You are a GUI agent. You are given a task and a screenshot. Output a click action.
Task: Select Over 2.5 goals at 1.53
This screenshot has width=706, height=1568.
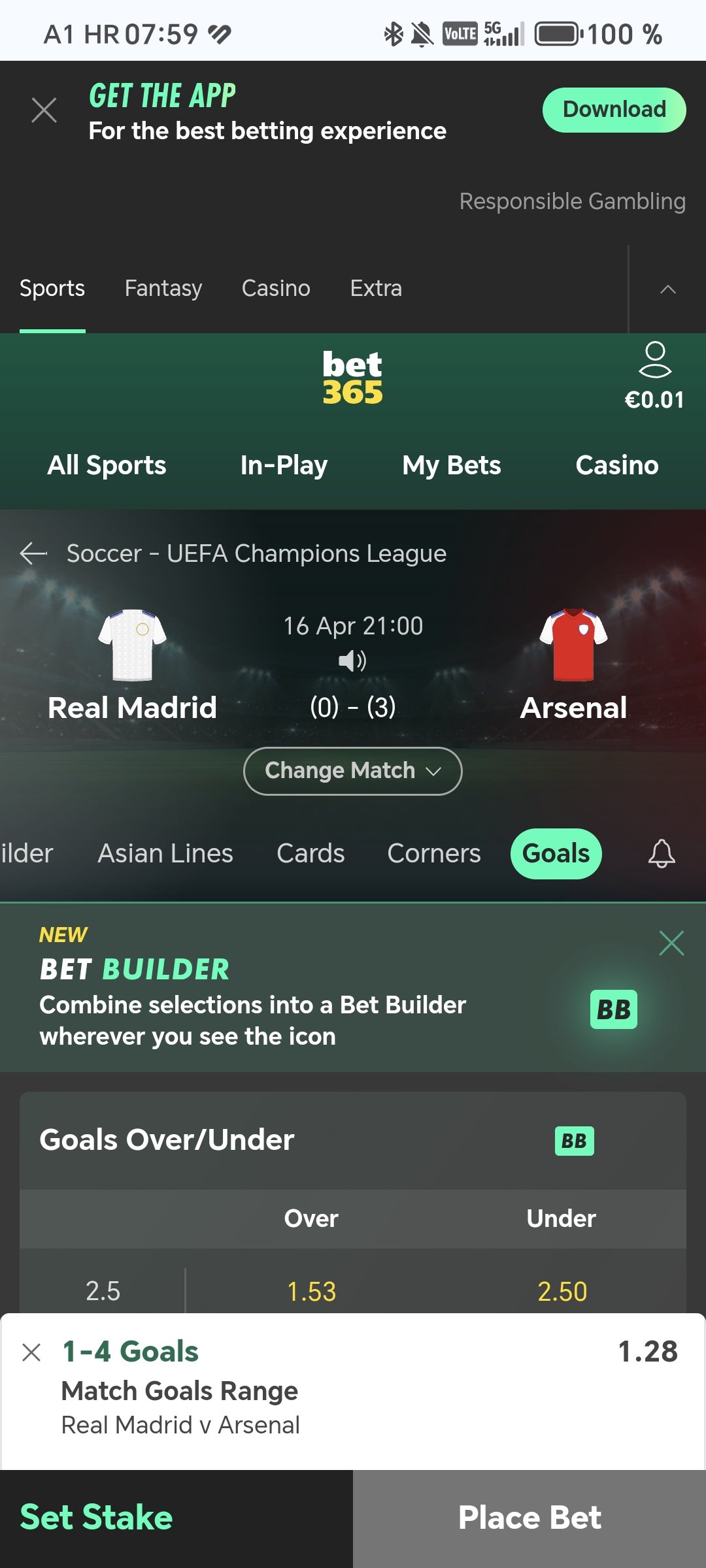tap(311, 1291)
